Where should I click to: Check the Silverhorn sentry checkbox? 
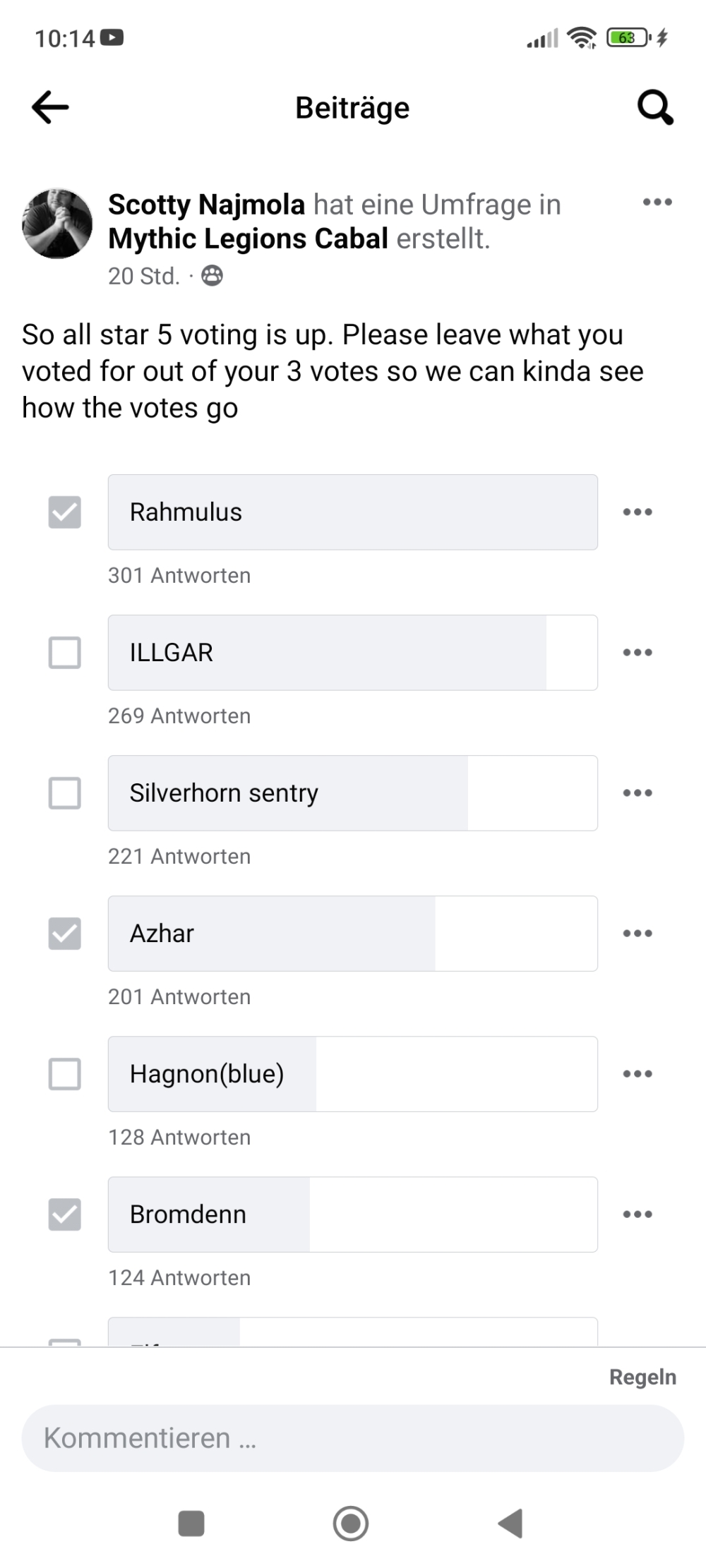64,793
